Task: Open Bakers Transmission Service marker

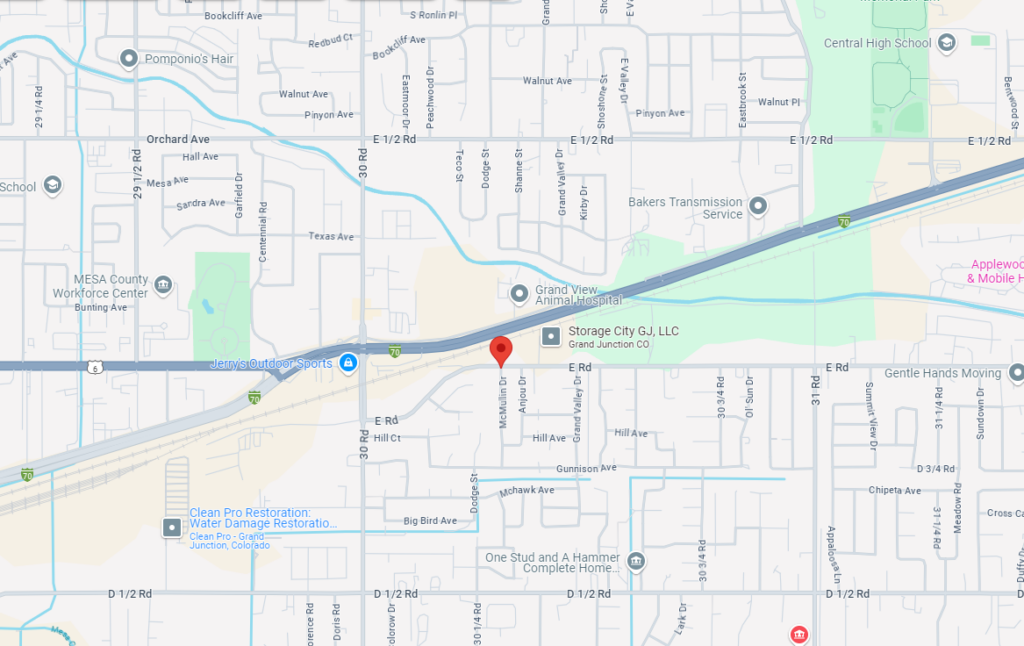Action: (758, 207)
